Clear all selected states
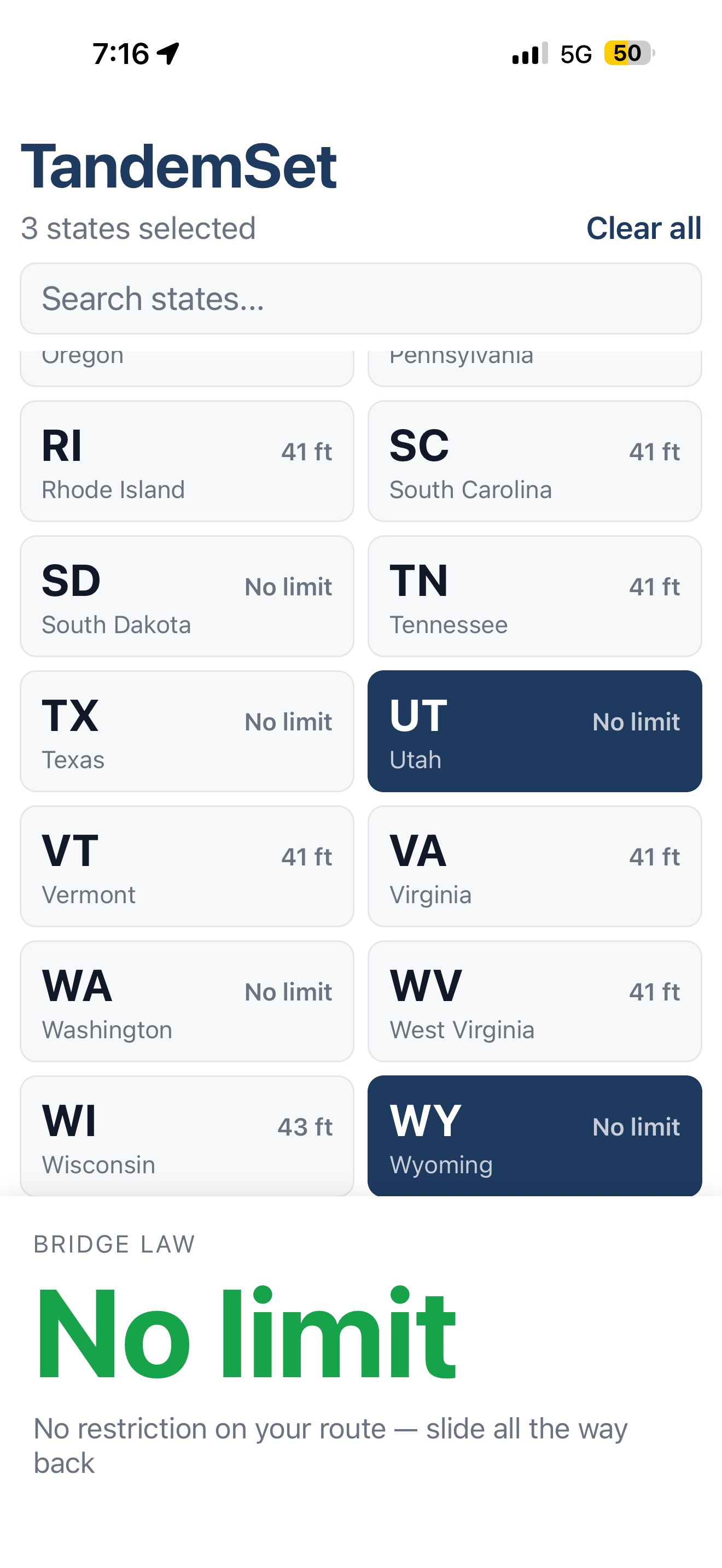This screenshot has width=722, height=1568. (x=643, y=229)
